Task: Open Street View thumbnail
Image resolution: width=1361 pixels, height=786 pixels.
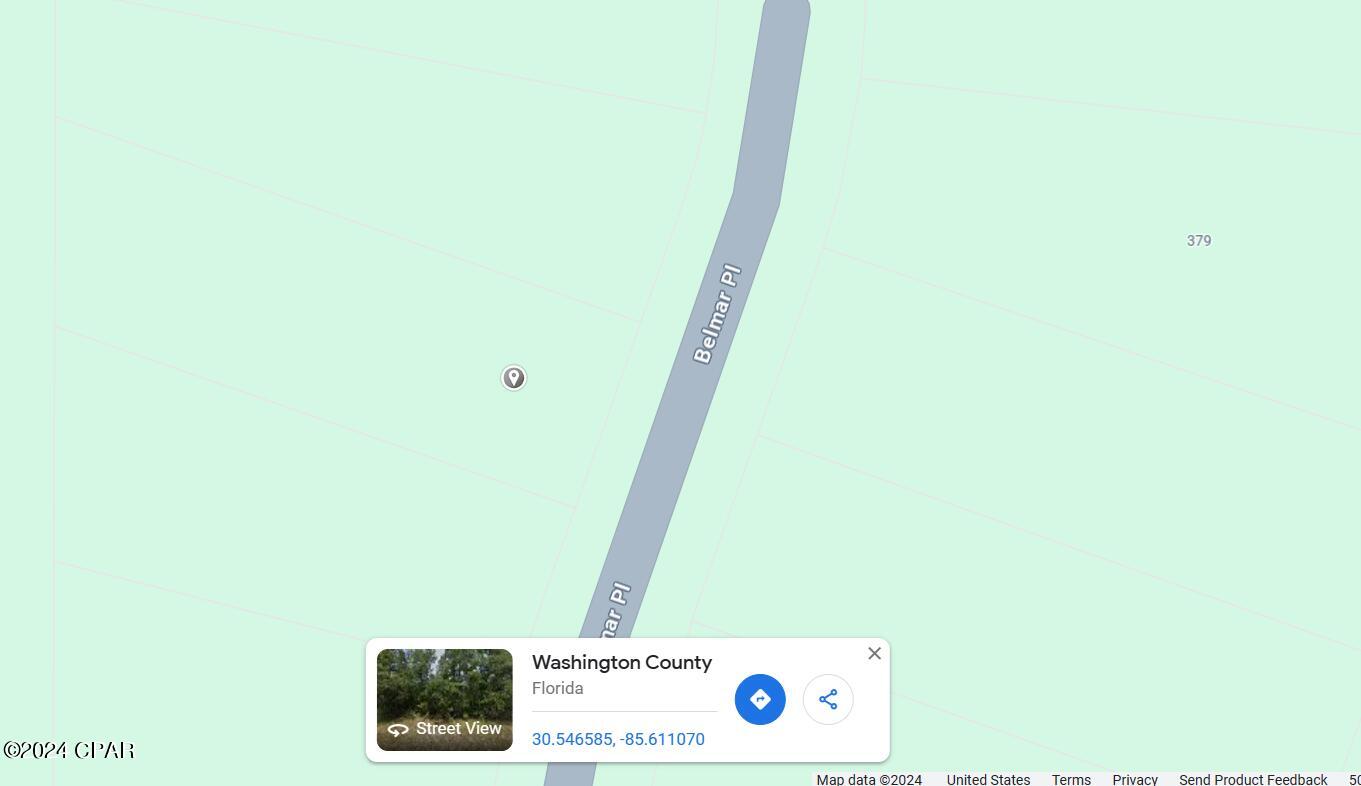Action: 444,700
